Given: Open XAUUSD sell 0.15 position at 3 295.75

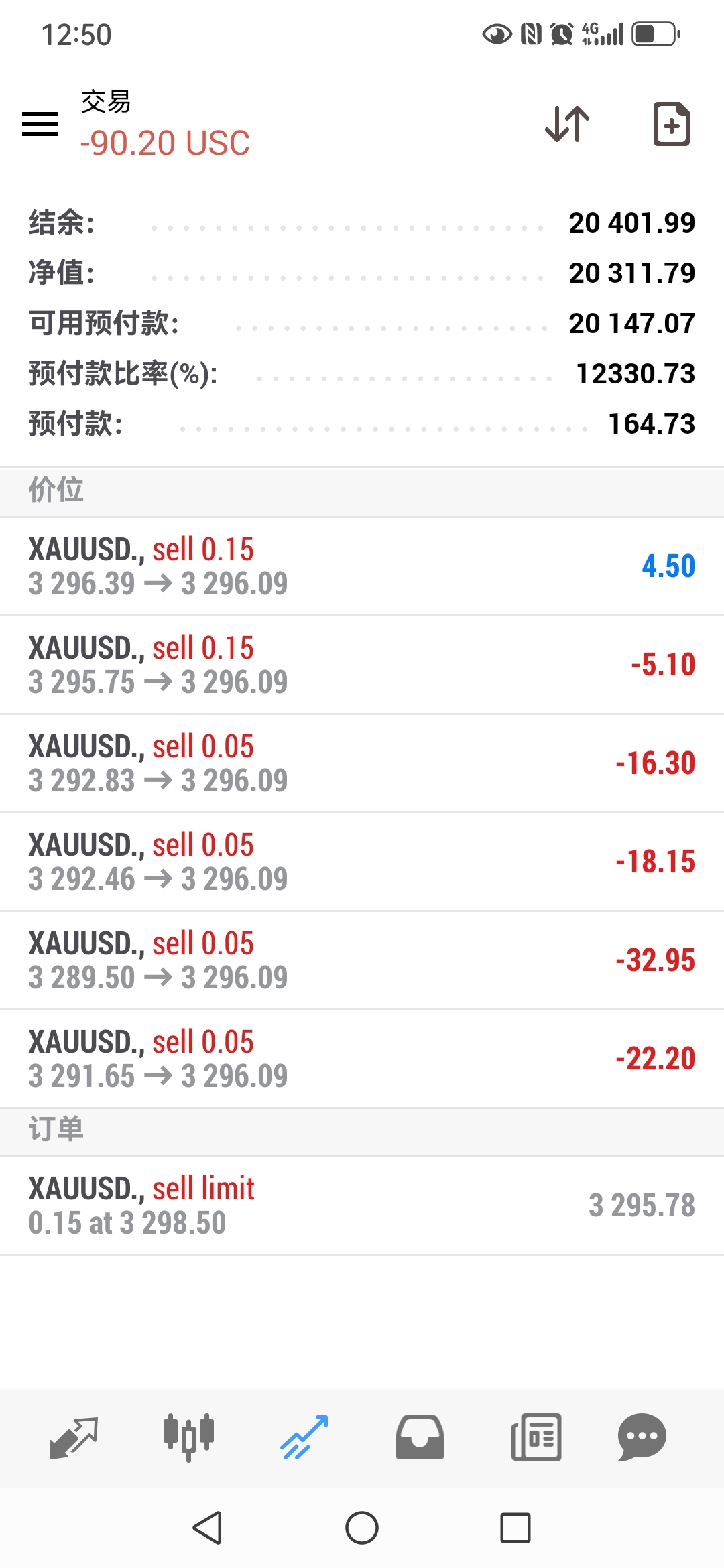Looking at the screenshot, I should [x=362, y=665].
